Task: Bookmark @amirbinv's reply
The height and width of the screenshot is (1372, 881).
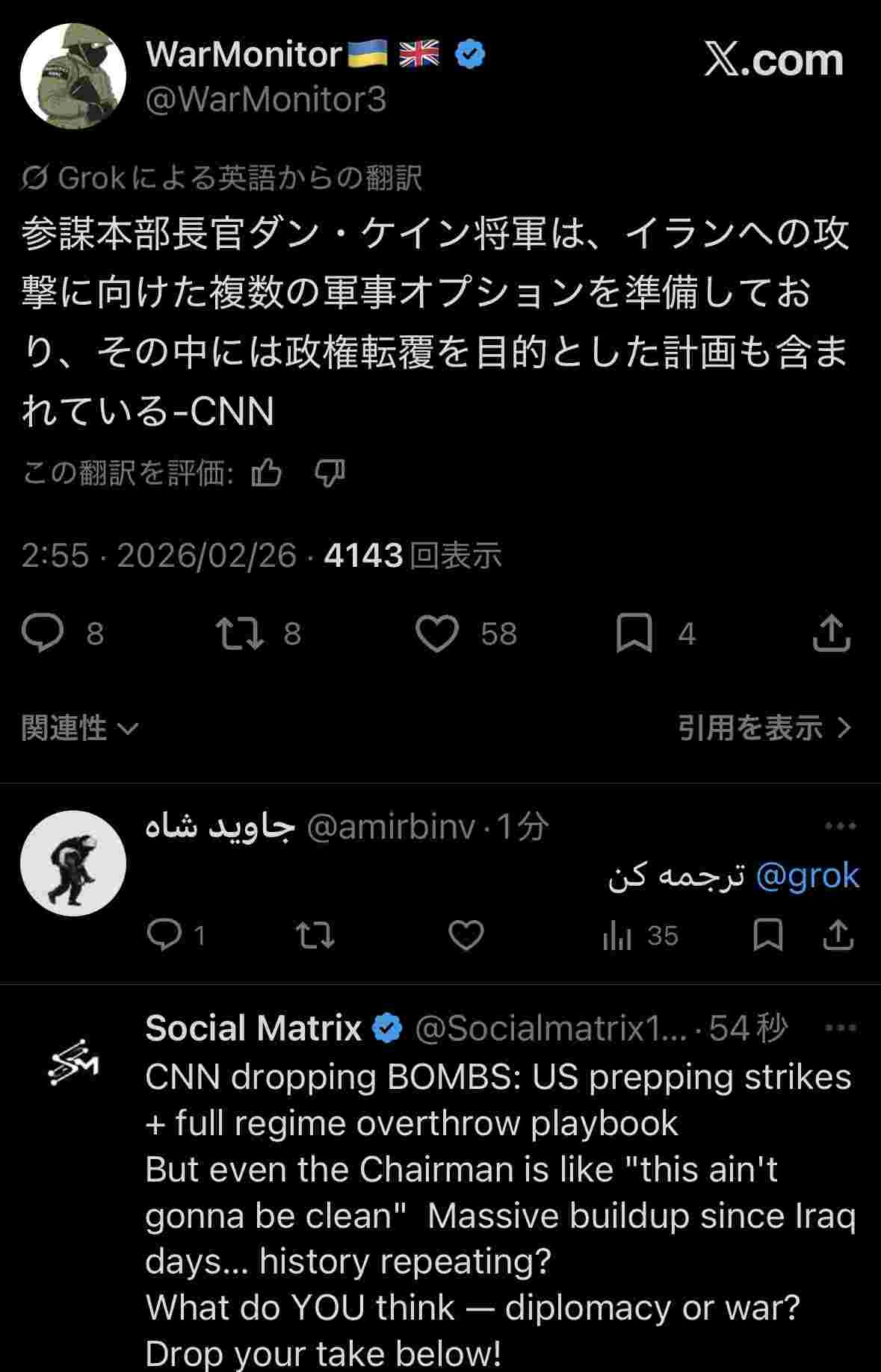Action: [x=767, y=935]
